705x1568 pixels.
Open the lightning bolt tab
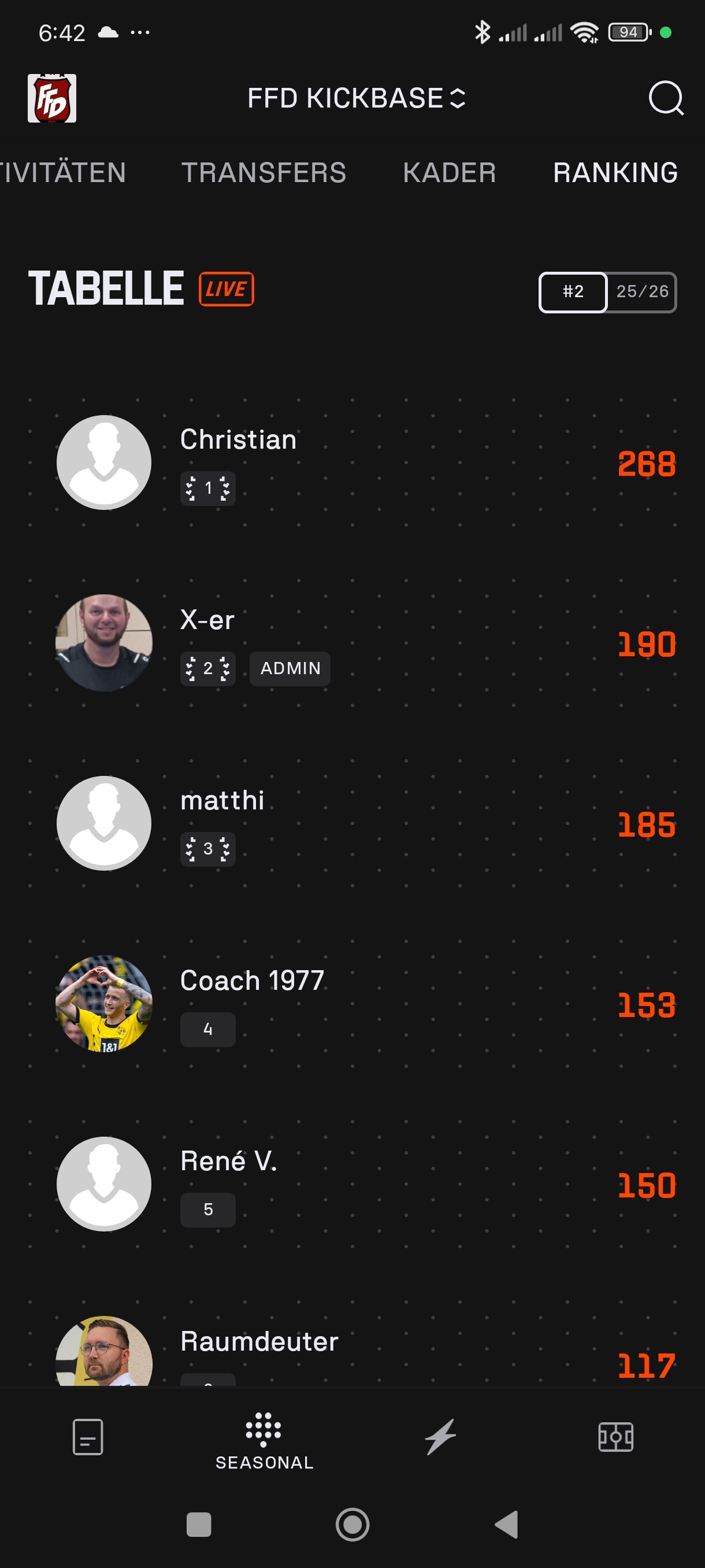(440, 1437)
